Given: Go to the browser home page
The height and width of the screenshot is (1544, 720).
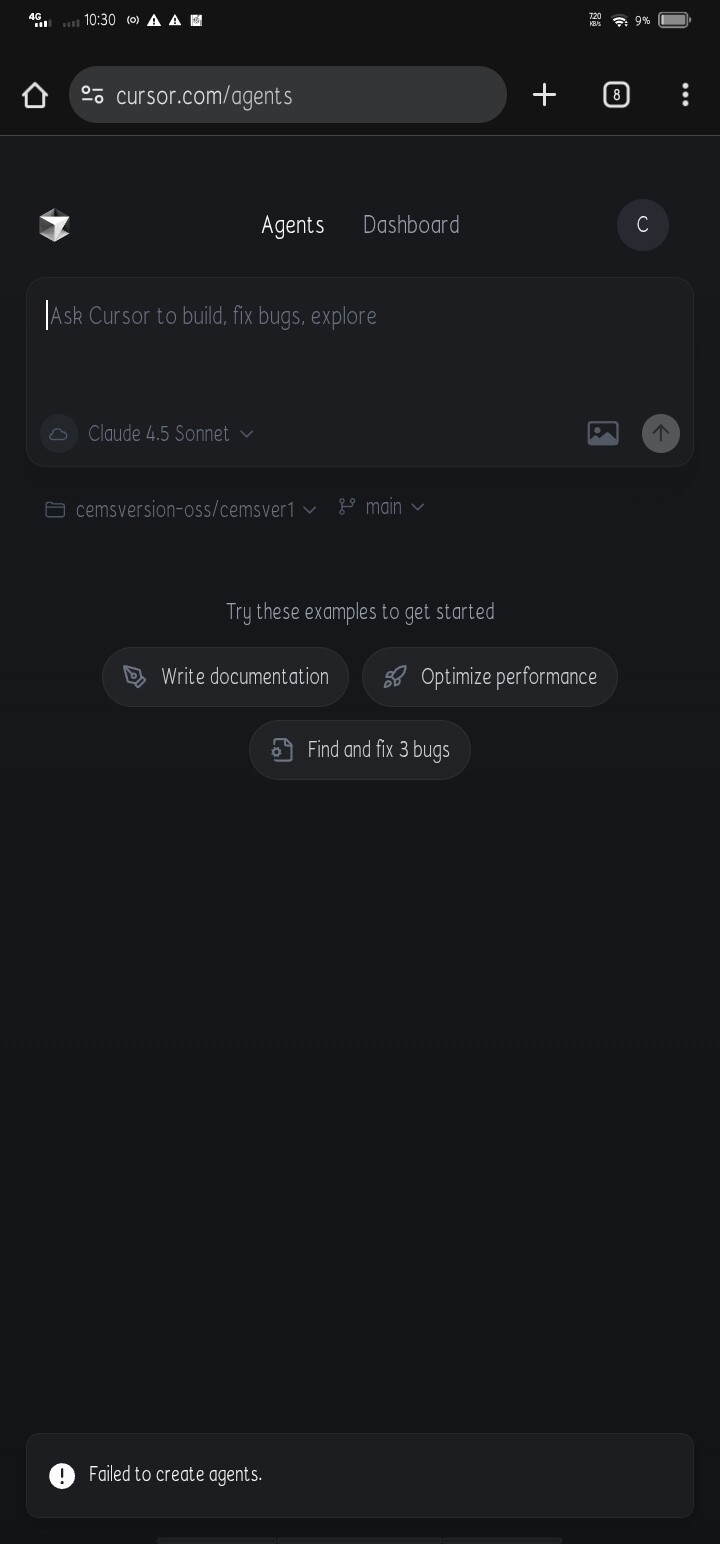Looking at the screenshot, I should (x=35, y=95).
